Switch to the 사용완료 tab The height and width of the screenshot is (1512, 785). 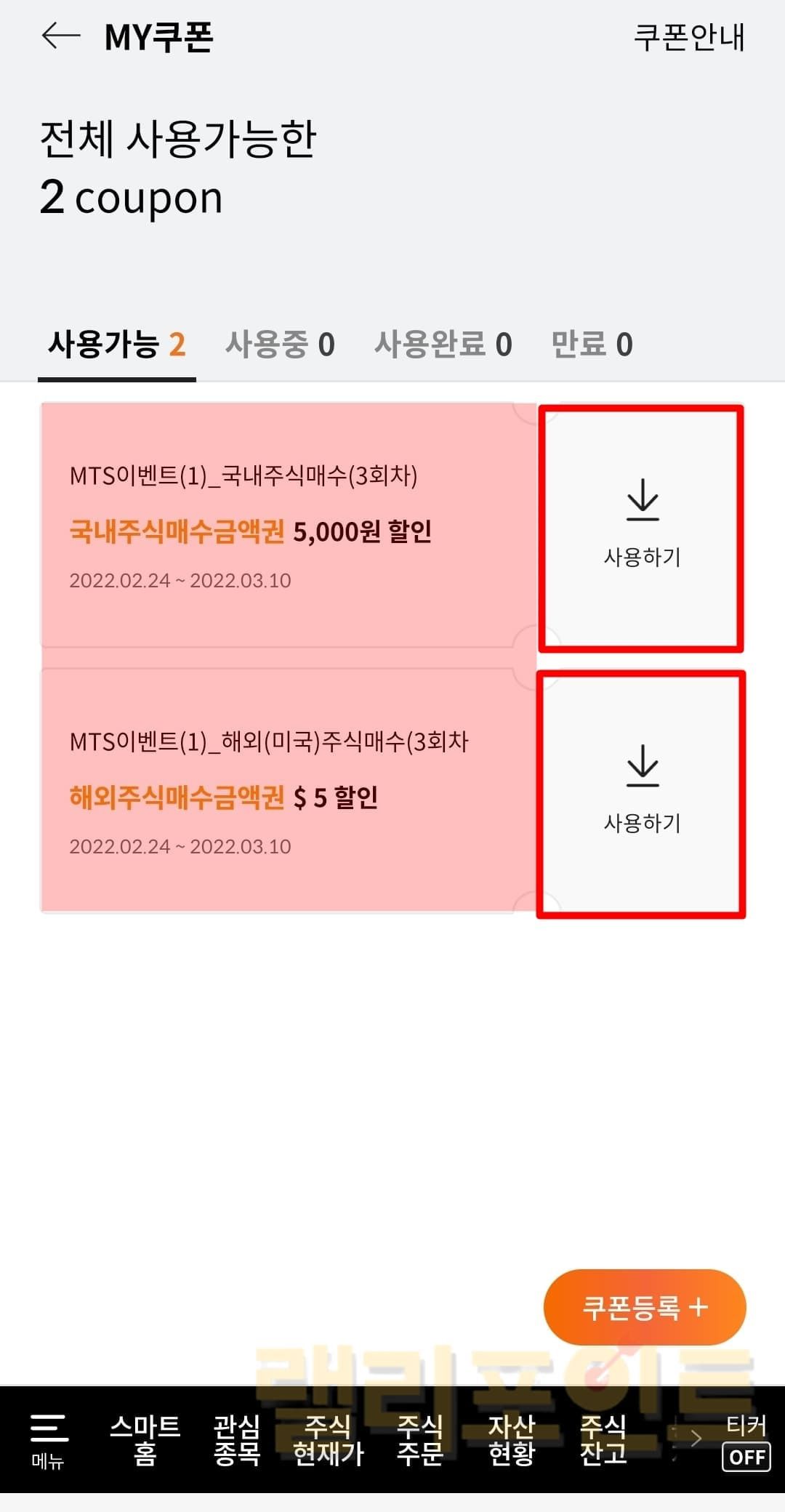(443, 345)
